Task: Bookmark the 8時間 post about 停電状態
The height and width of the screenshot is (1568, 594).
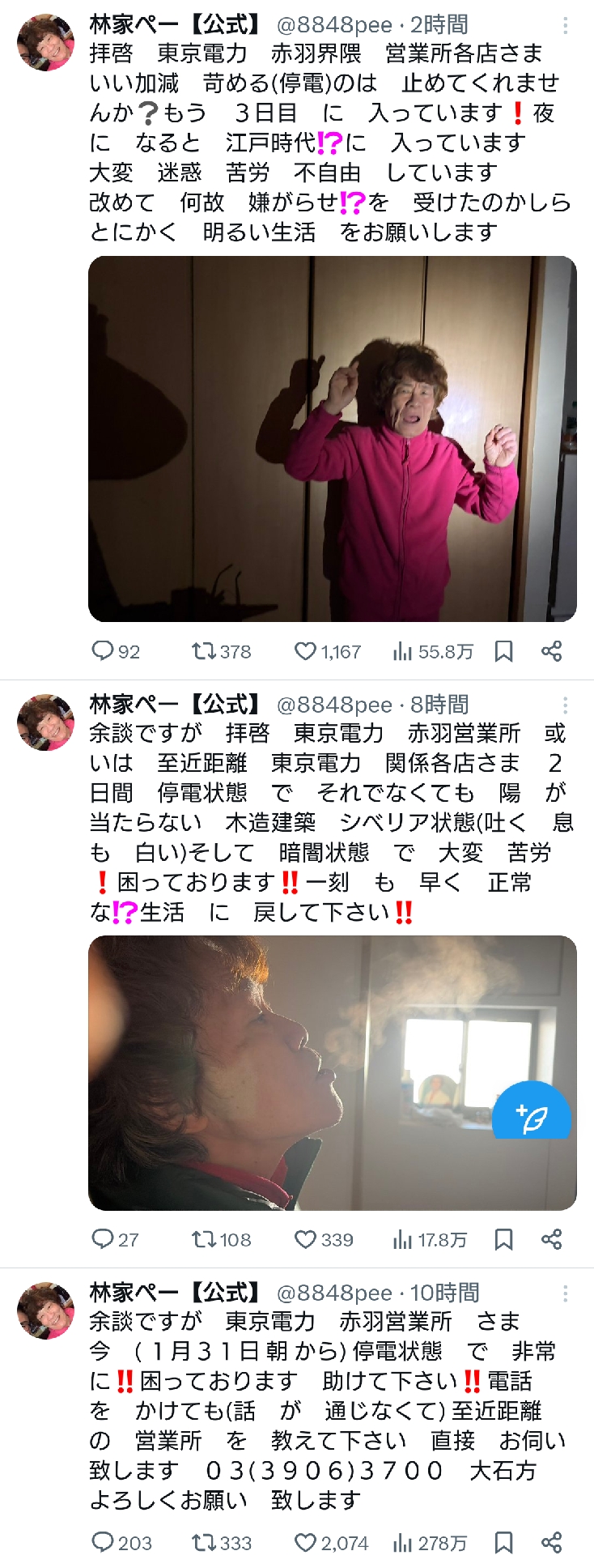Action: coord(503,1239)
